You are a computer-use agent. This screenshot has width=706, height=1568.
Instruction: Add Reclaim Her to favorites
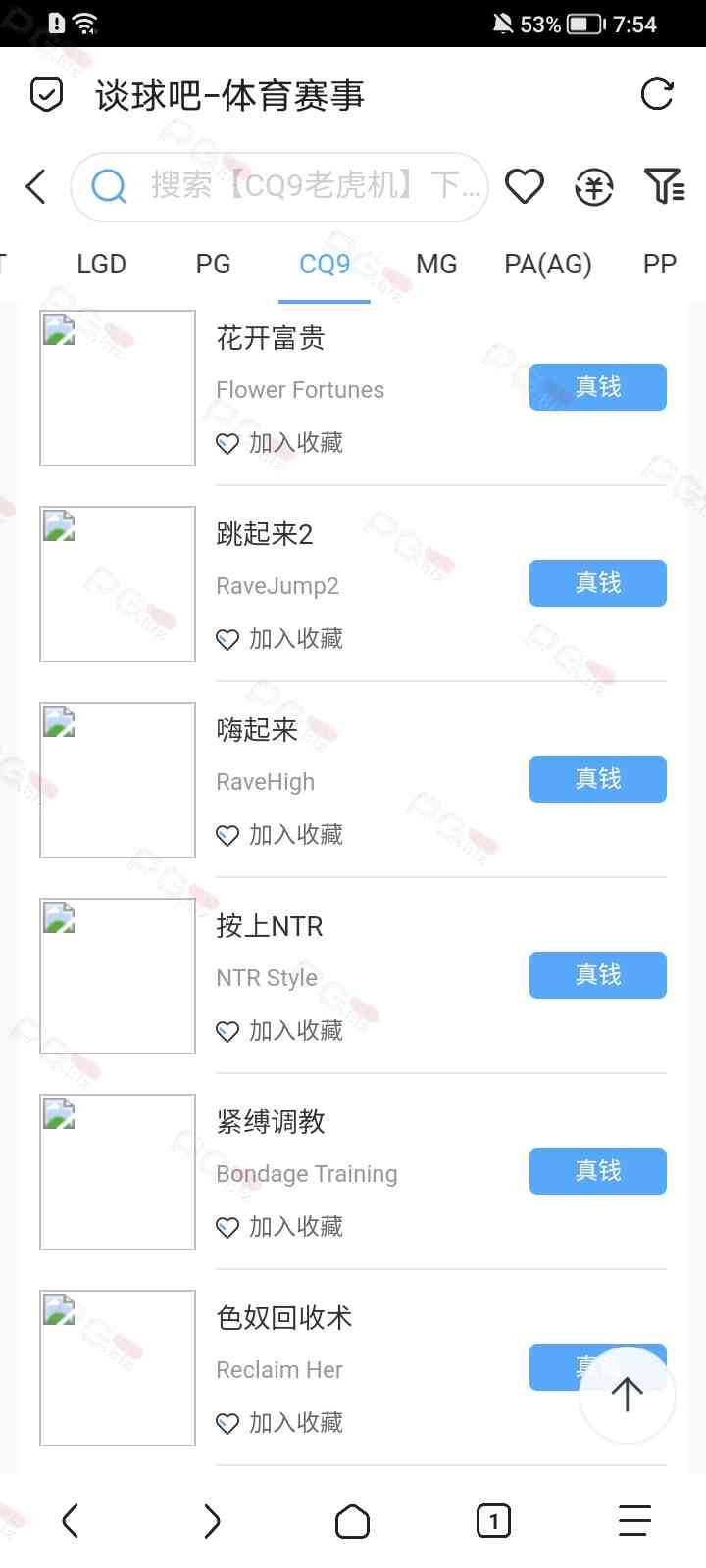(280, 1423)
